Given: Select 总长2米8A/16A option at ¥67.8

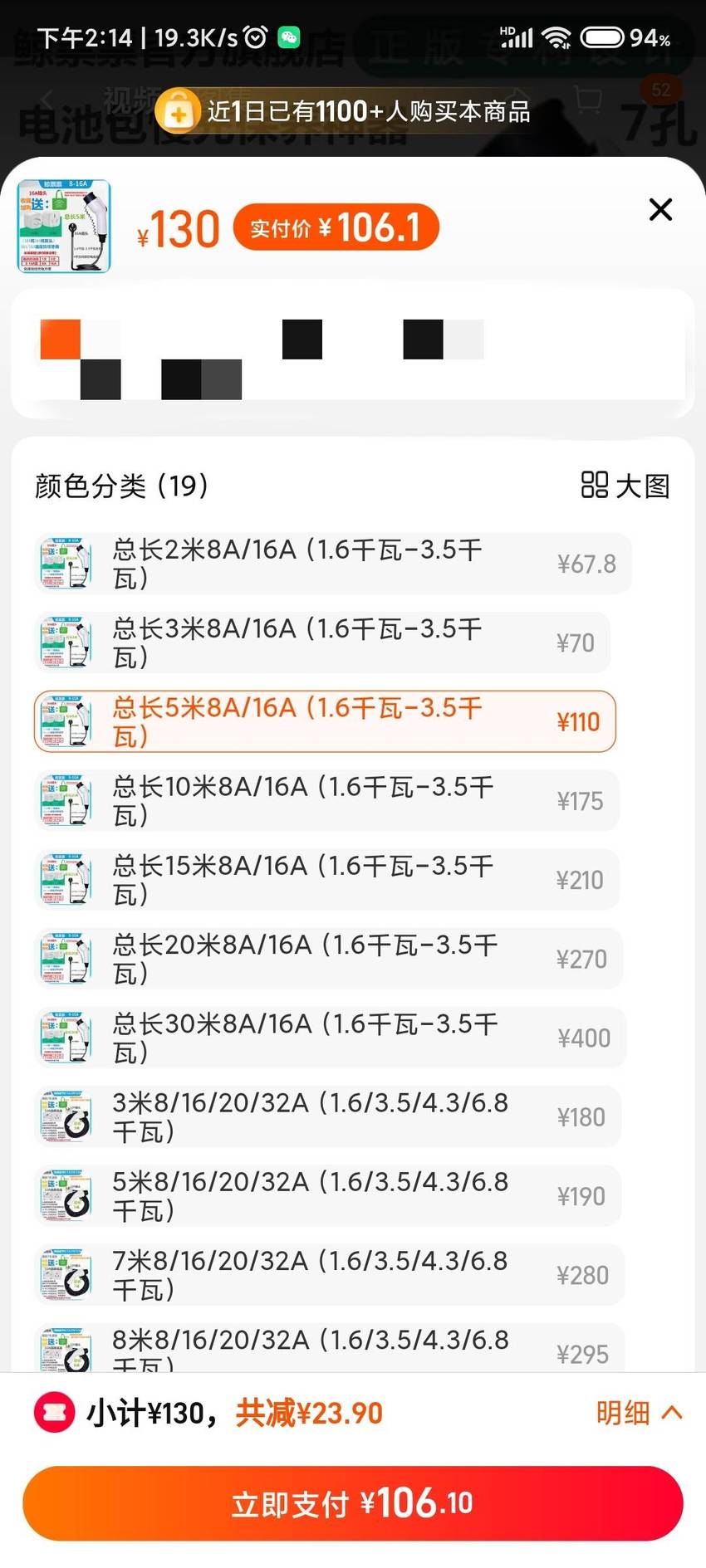Looking at the screenshot, I should click(332, 564).
